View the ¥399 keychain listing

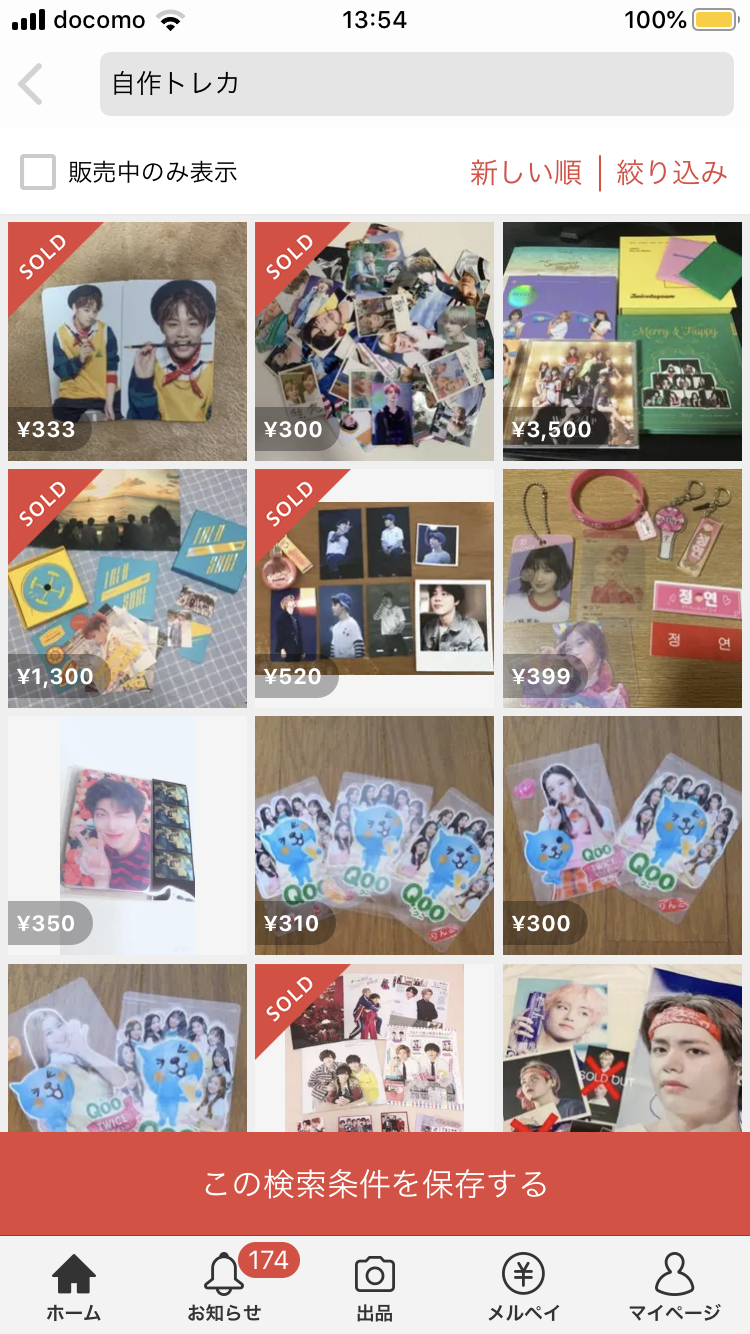(x=622, y=588)
